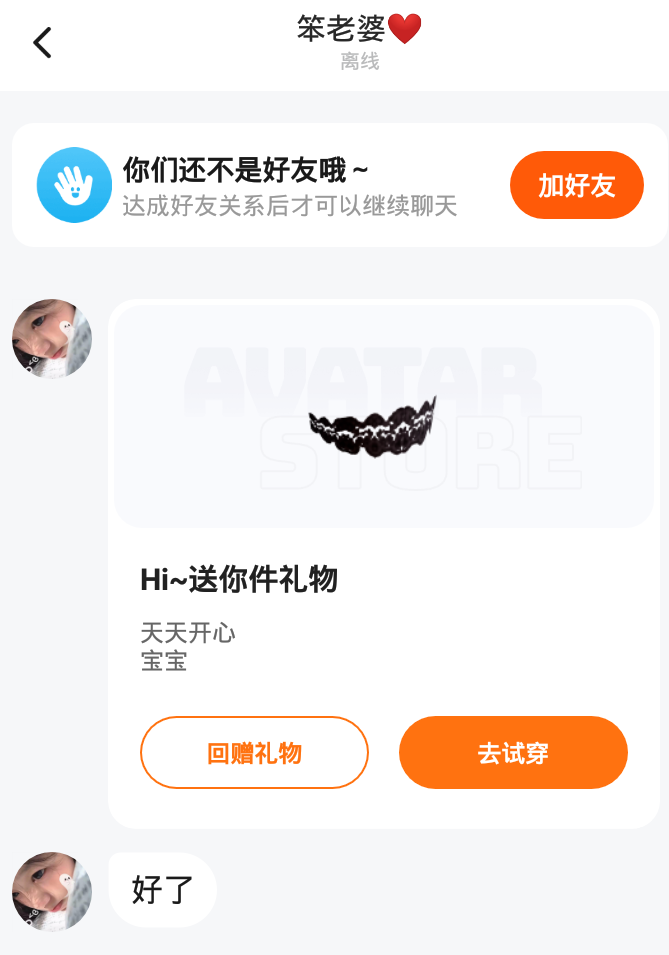Open sender's avatar beside the 好了 message
Image resolution: width=669 pixels, height=955 pixels.
[x=52, y=892]
